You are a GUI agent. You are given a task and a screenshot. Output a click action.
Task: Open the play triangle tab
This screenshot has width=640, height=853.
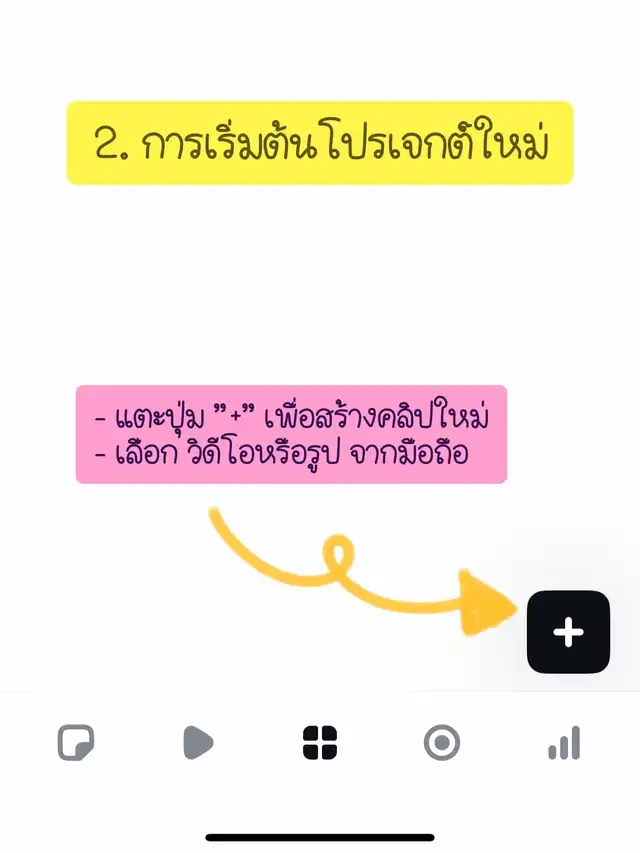click(x=198, y=743)
